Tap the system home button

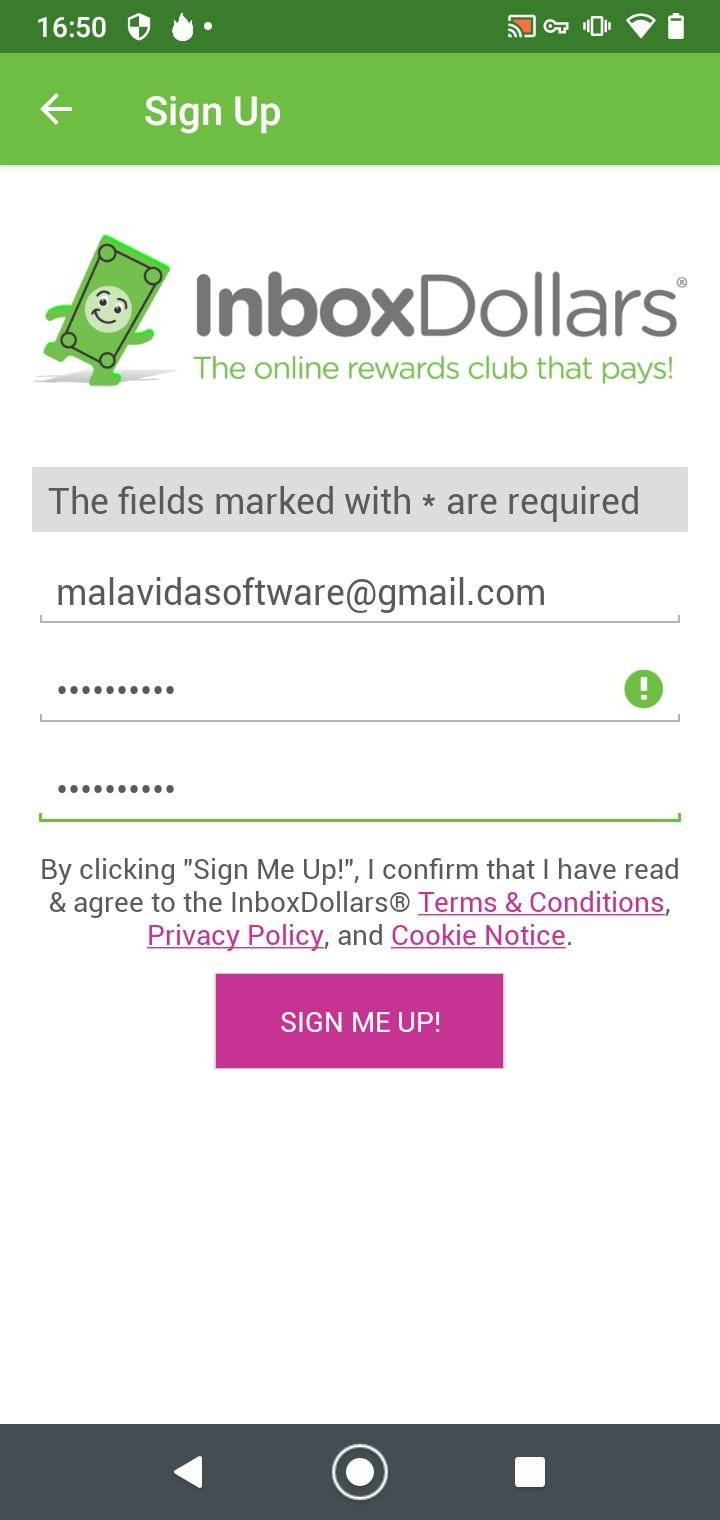(x=359, y=1472)
